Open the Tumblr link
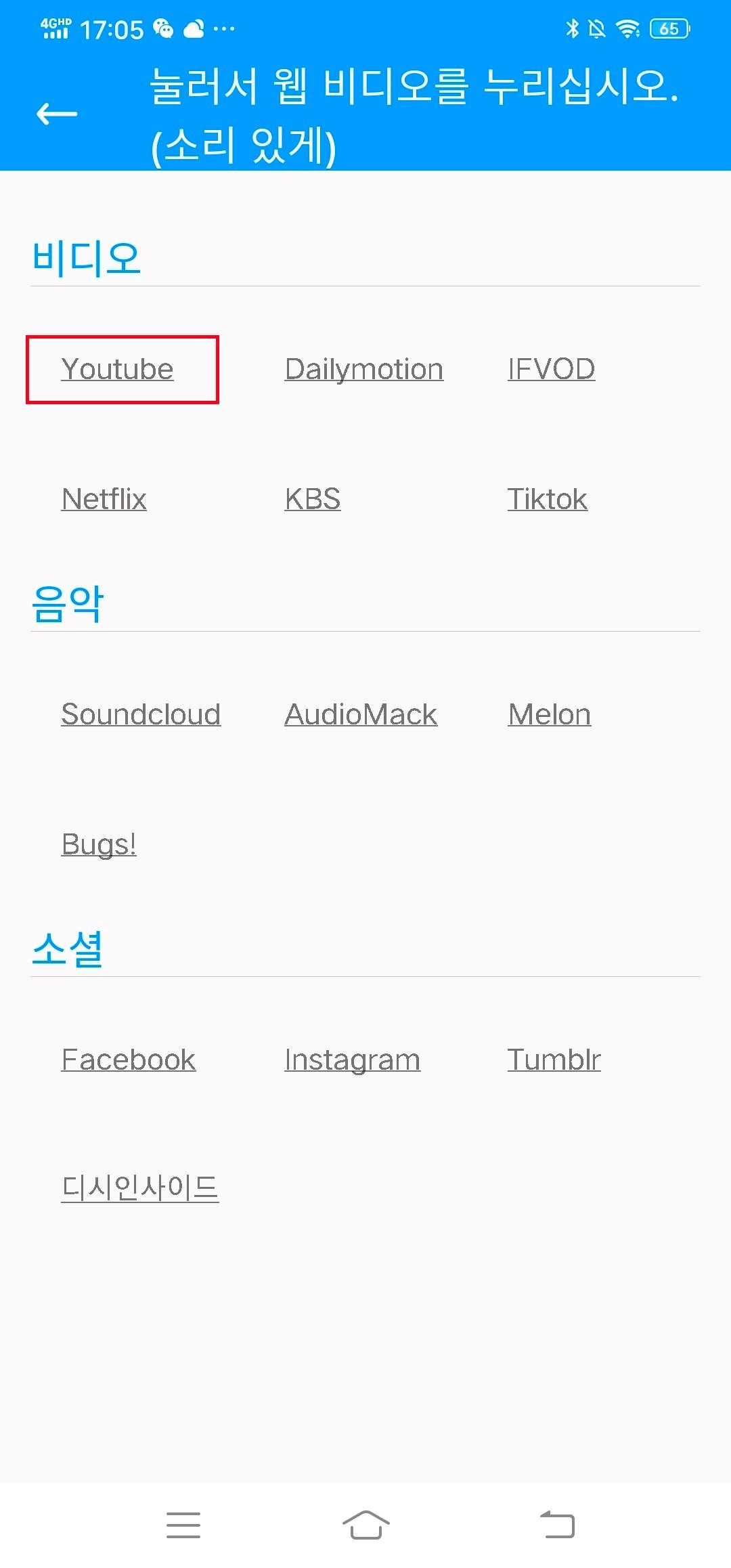Viewport: 731px width, 1568px height. (x=554, y=1060)
